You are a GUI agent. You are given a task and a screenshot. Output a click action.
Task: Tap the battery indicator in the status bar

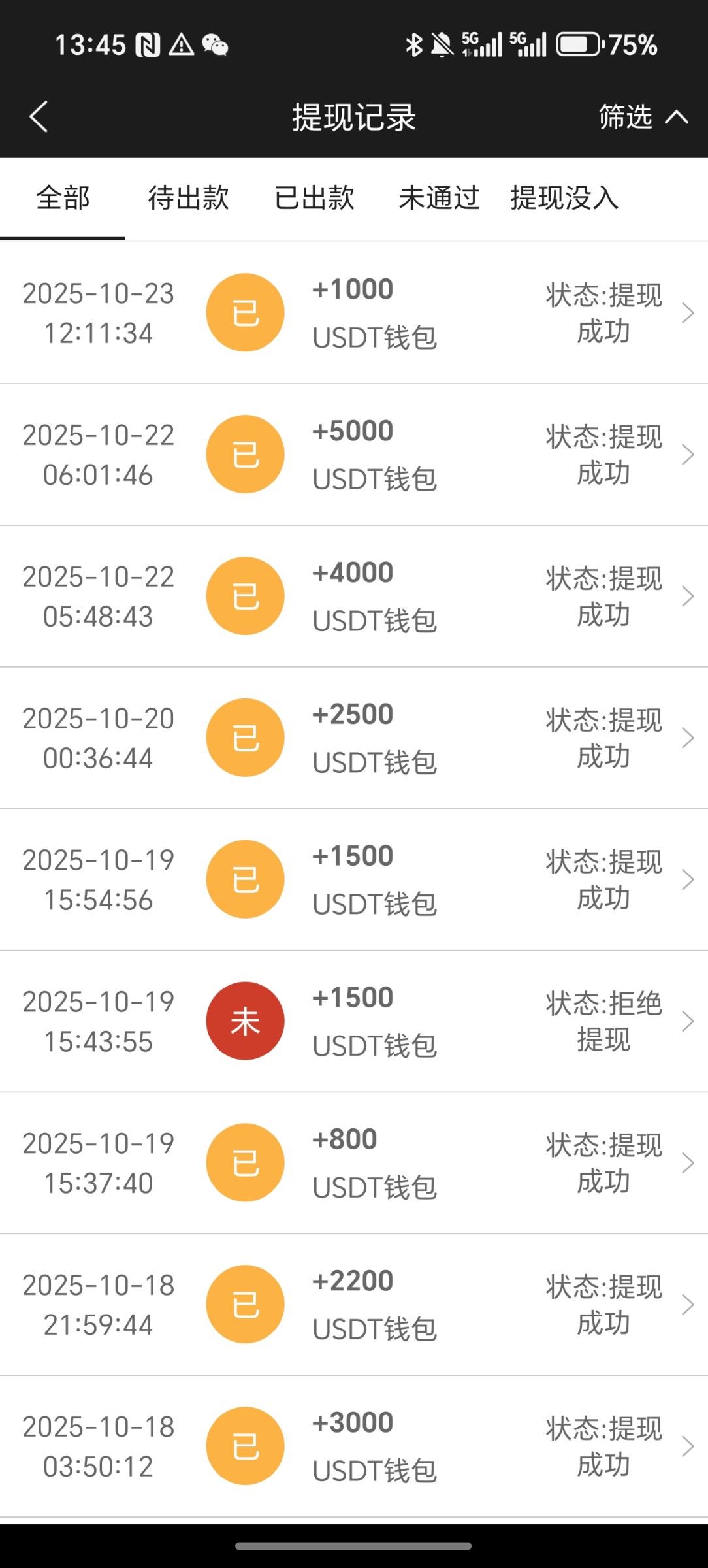(579, 44)
